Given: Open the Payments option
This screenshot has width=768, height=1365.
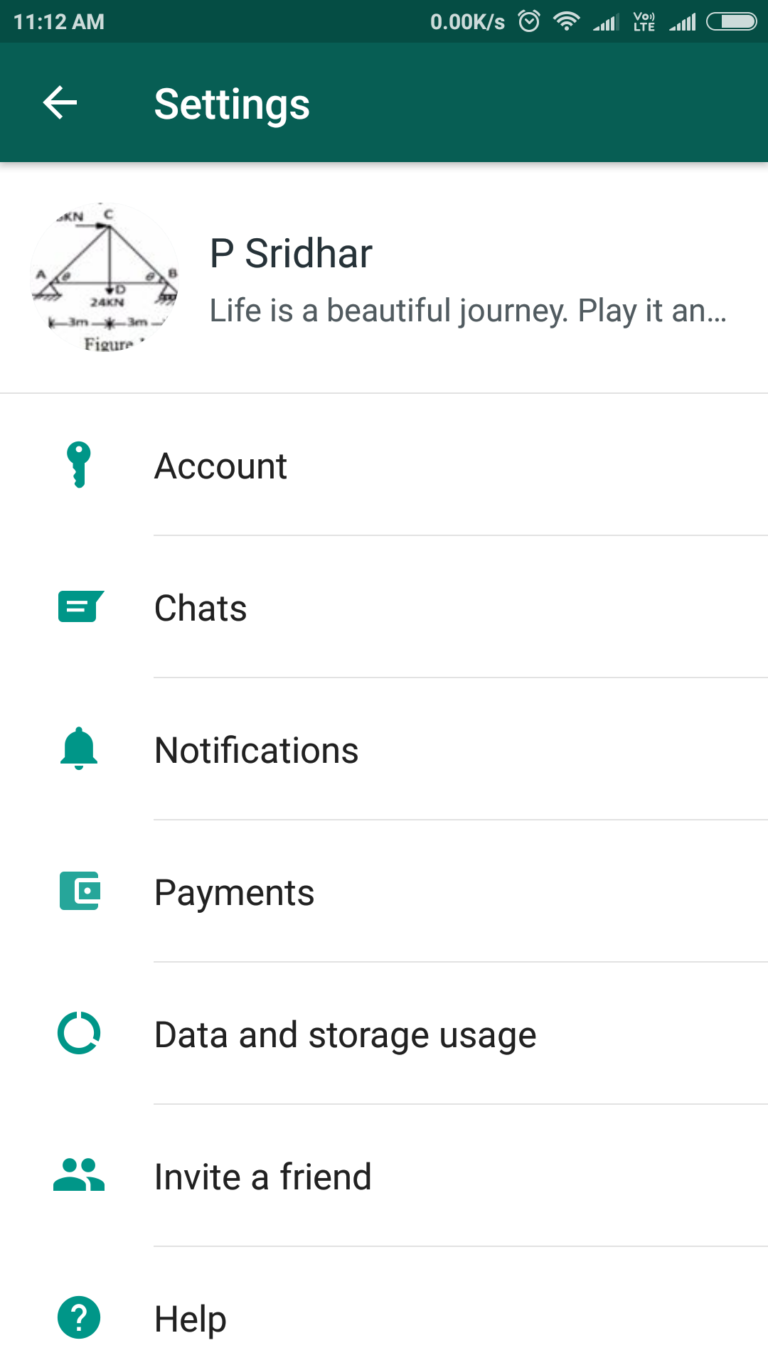Looking at the screenshot, I should 384,891.
